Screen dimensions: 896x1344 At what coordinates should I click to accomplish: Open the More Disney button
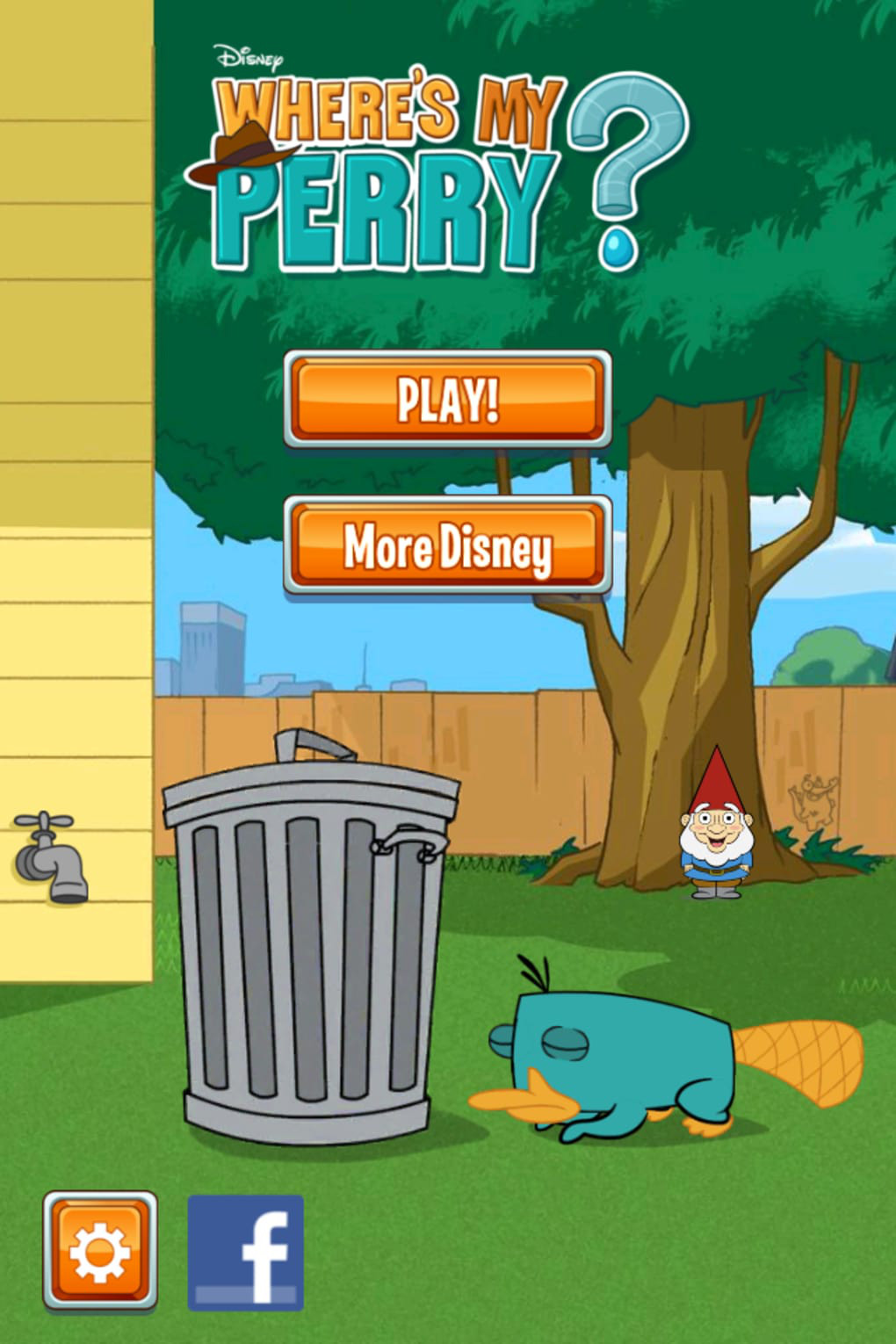[447, 545]
